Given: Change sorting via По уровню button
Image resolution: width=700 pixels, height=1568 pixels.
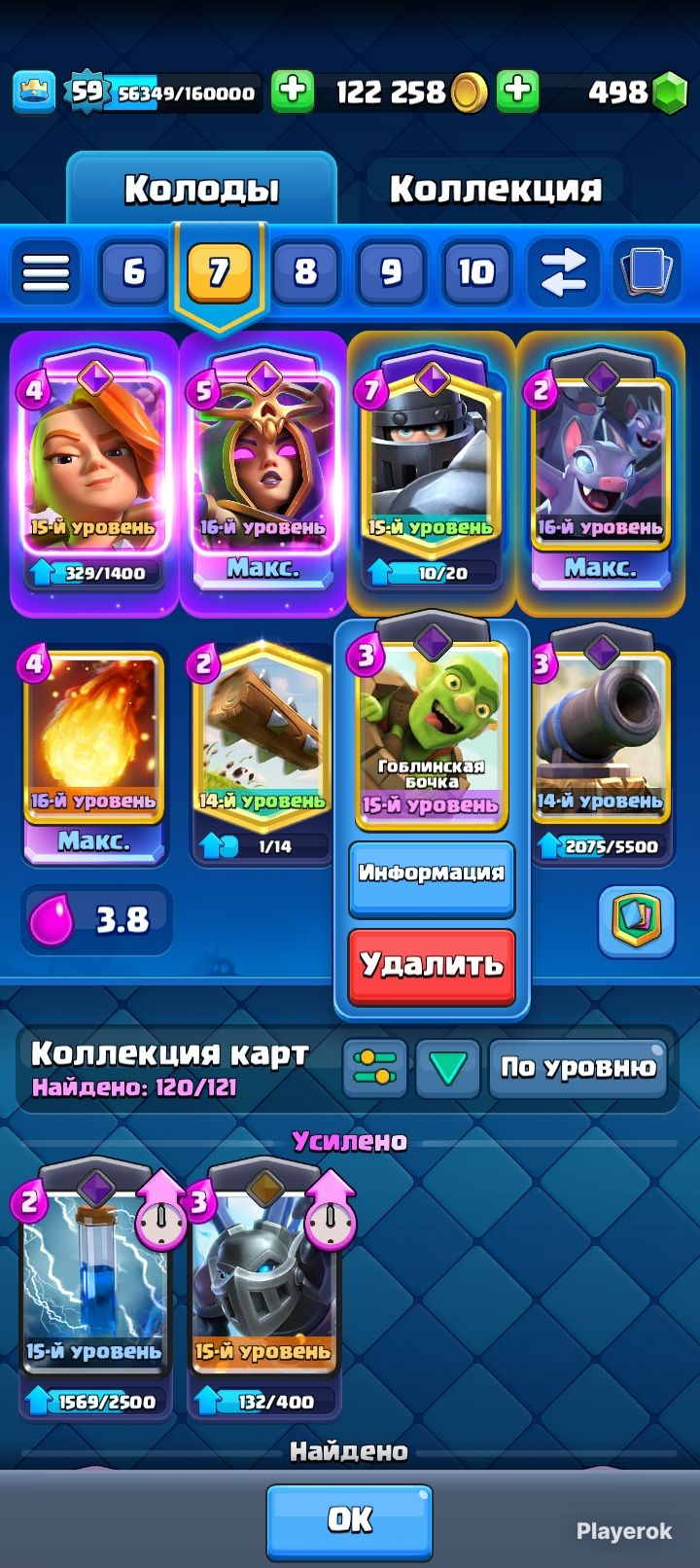Looking at the screenshot, I should 577,1068.
